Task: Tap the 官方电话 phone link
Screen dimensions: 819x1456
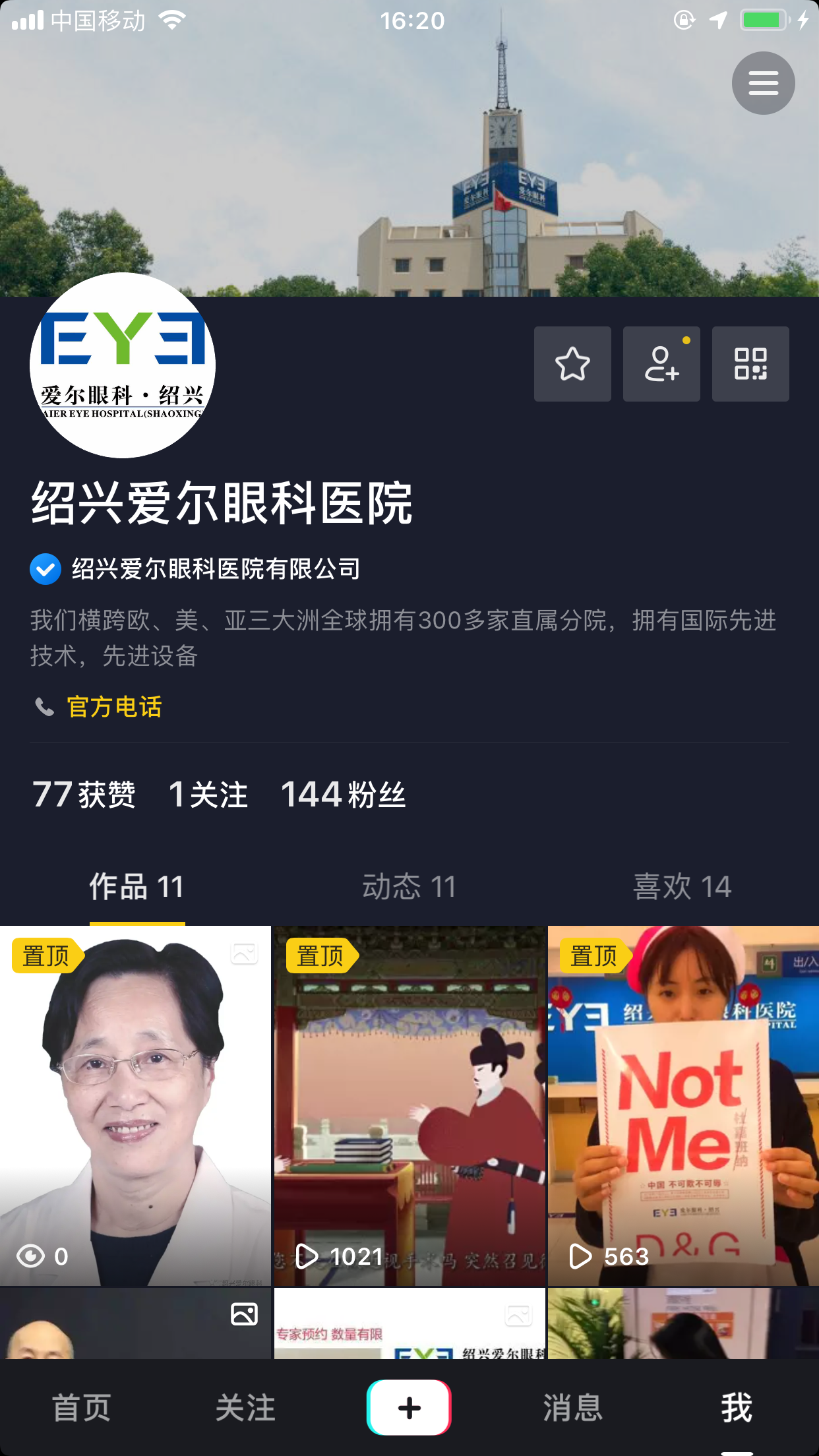Action: pyautogui.click(x=113, y=707)
